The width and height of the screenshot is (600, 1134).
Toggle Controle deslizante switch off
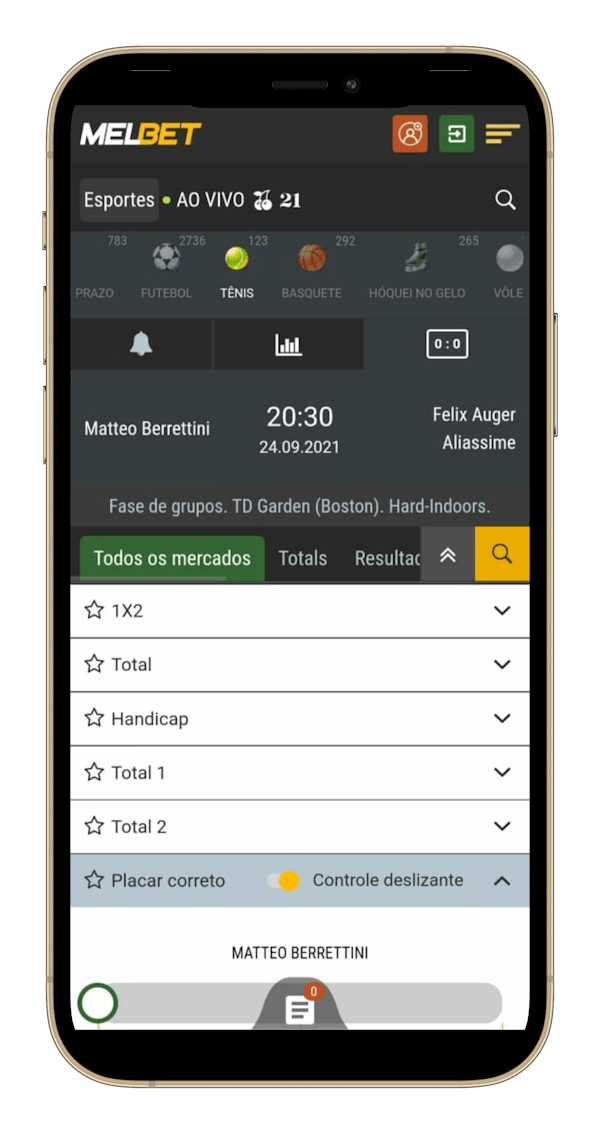tap(283, 880)
